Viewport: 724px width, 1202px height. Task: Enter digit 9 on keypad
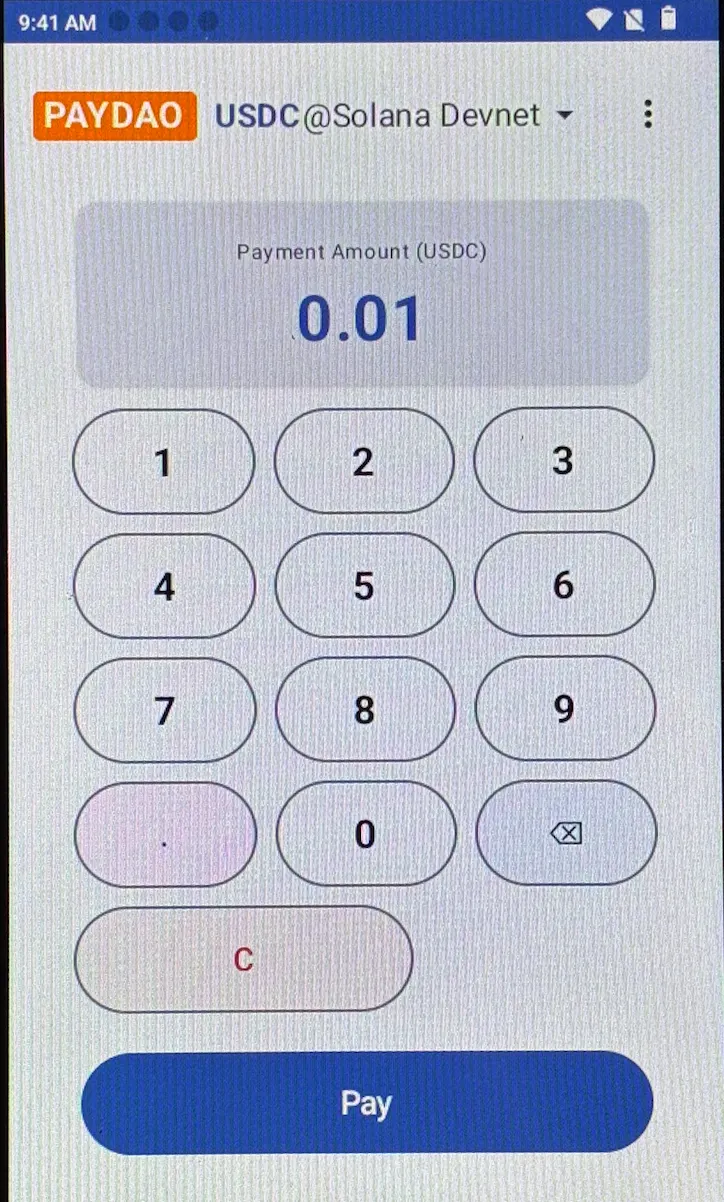565,709
